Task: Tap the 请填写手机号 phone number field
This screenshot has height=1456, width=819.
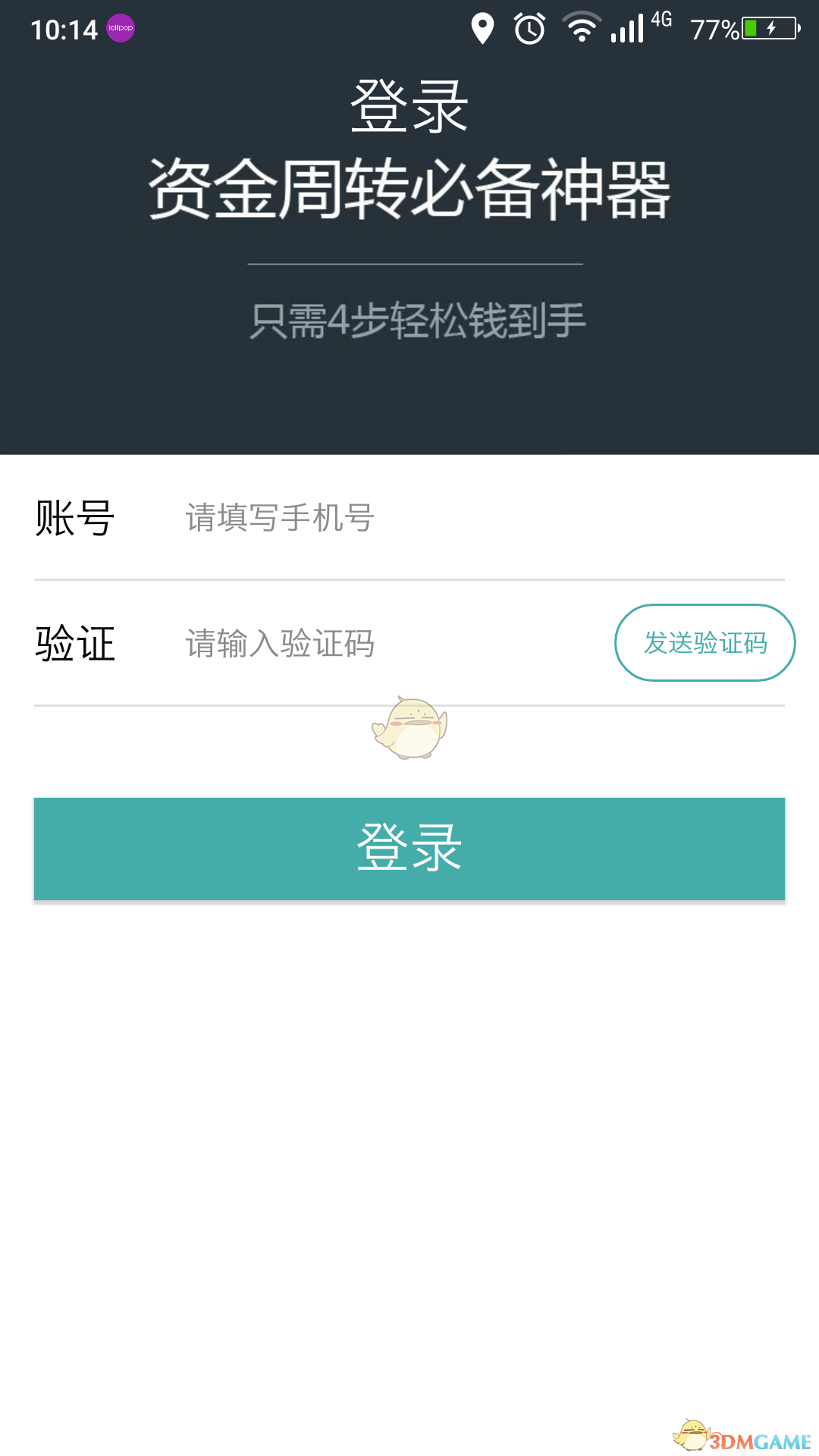Action: click(x=394, y=519)
